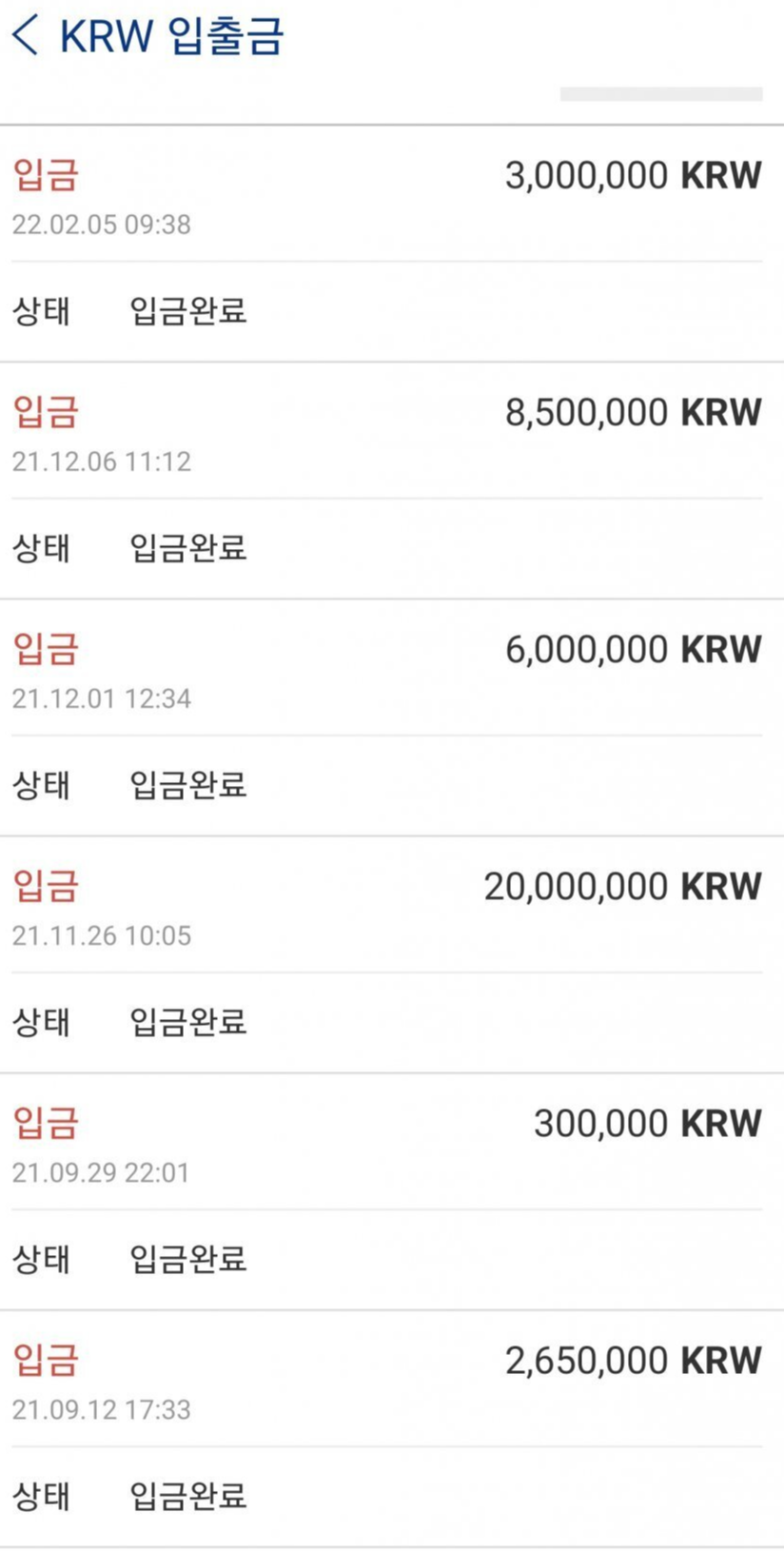The height and width of the screenshot is (1551, 784).
Task: Expand the transaction dated 22.02.05 09:38
Action: click(x=100, y=225)
